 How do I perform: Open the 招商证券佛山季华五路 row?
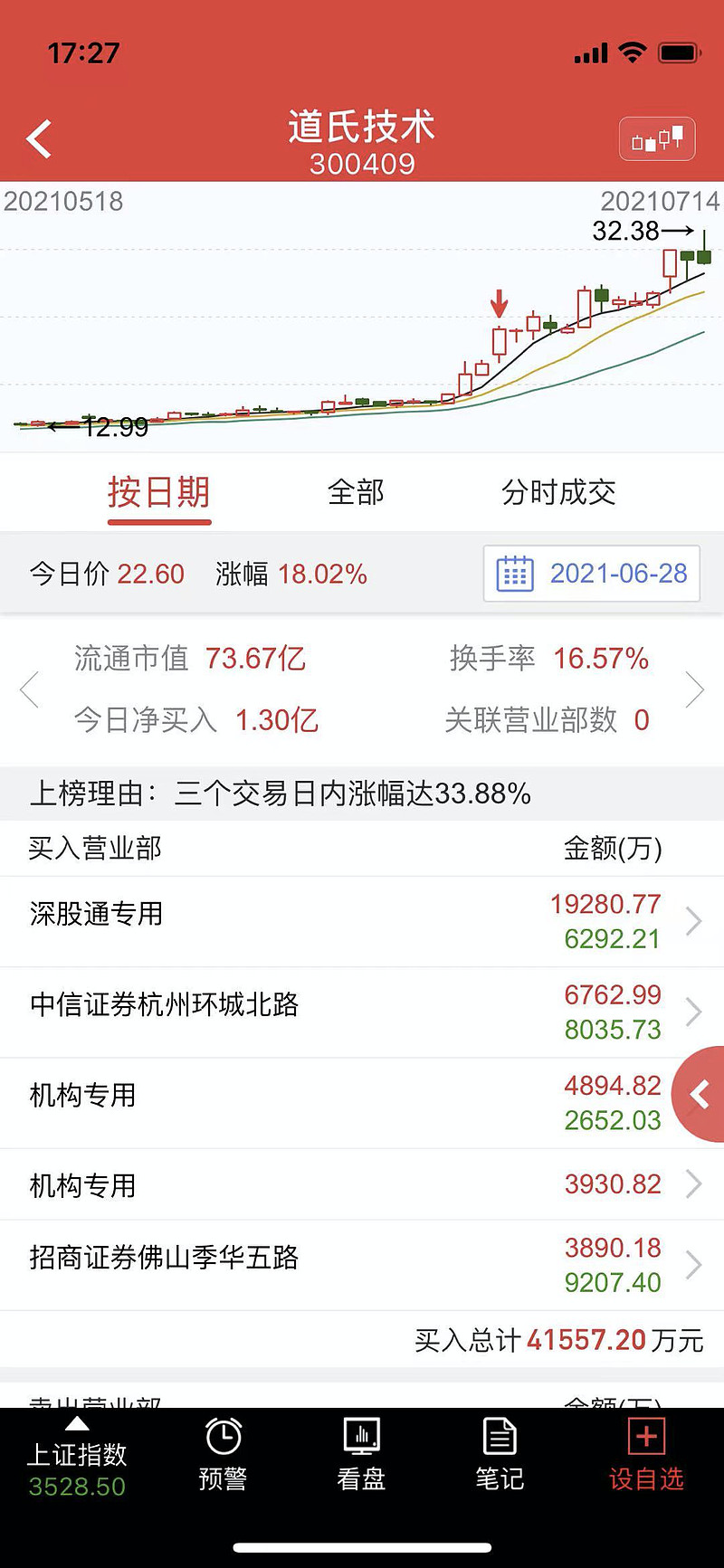click(x=362, y=1265)
